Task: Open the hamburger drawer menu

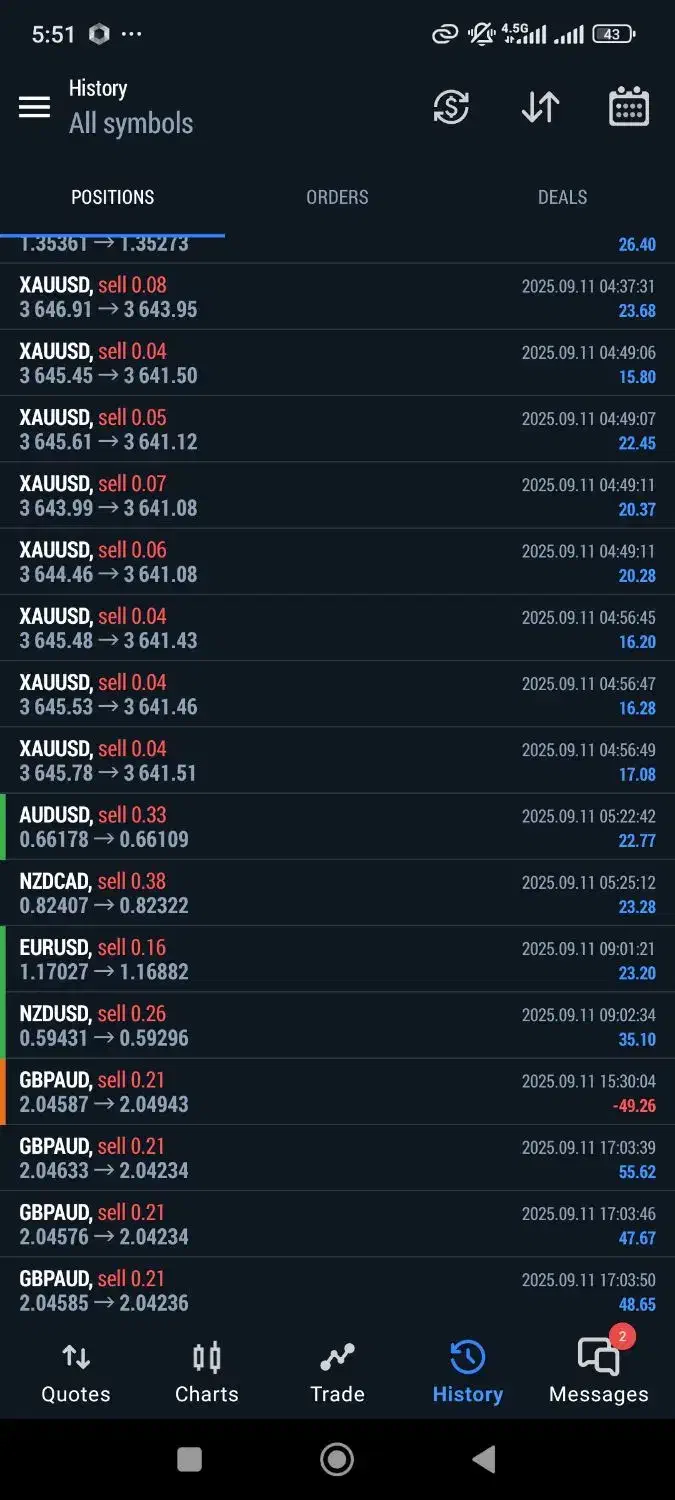Action: click(x=34, y=107)
